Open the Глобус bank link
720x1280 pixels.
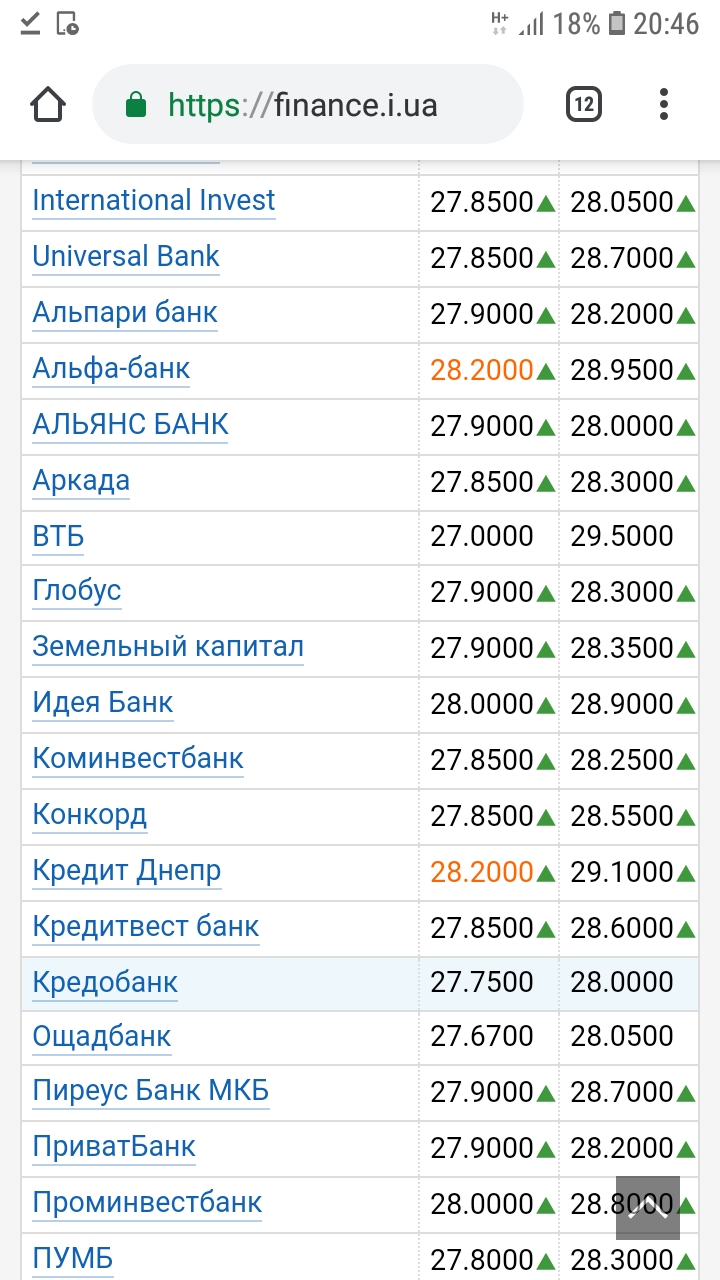(77, 591)
